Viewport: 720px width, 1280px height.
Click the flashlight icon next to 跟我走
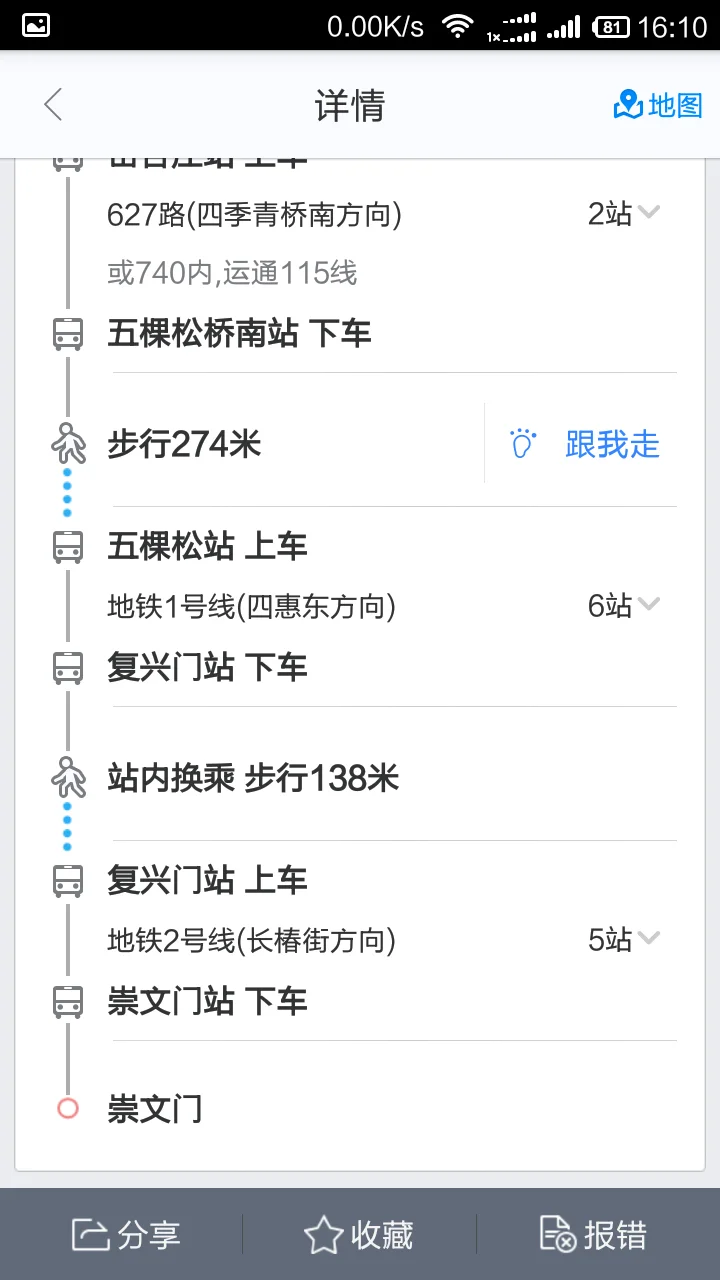click(x=521, y=445)
